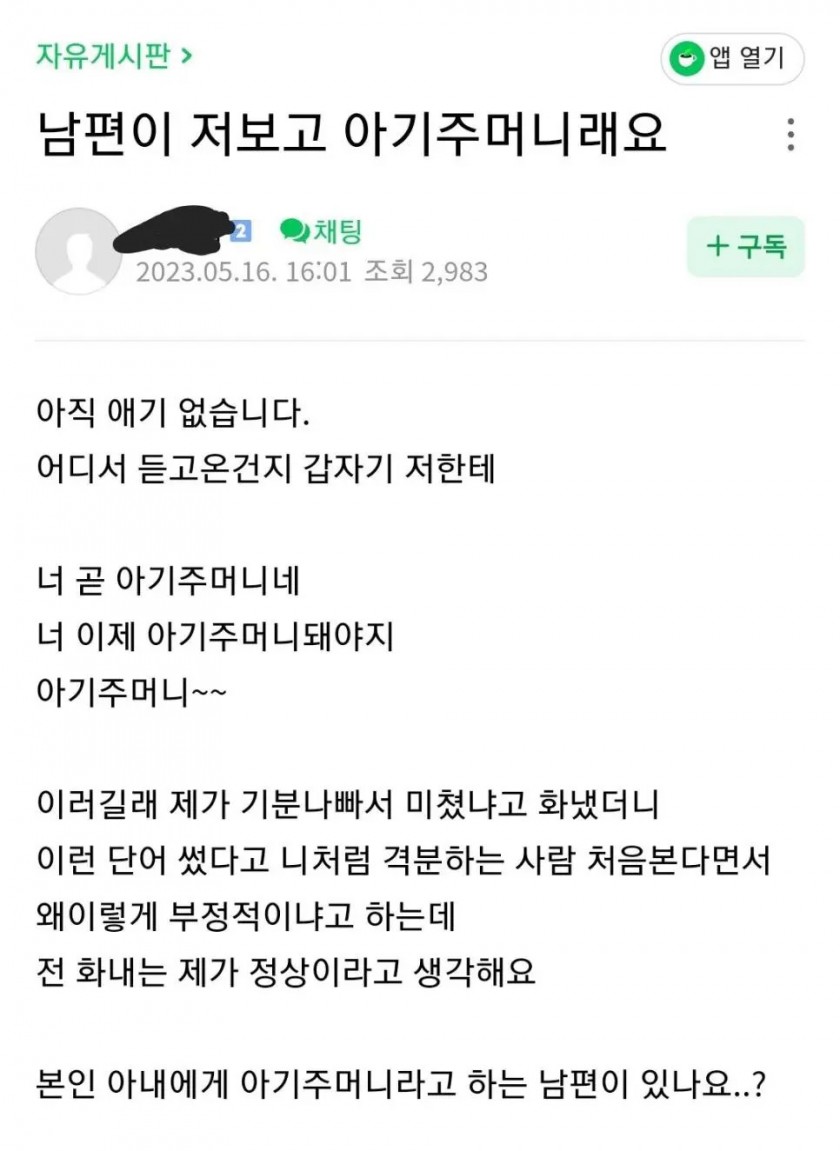Start a 채팅 with the author

click(x=321, y=231)
